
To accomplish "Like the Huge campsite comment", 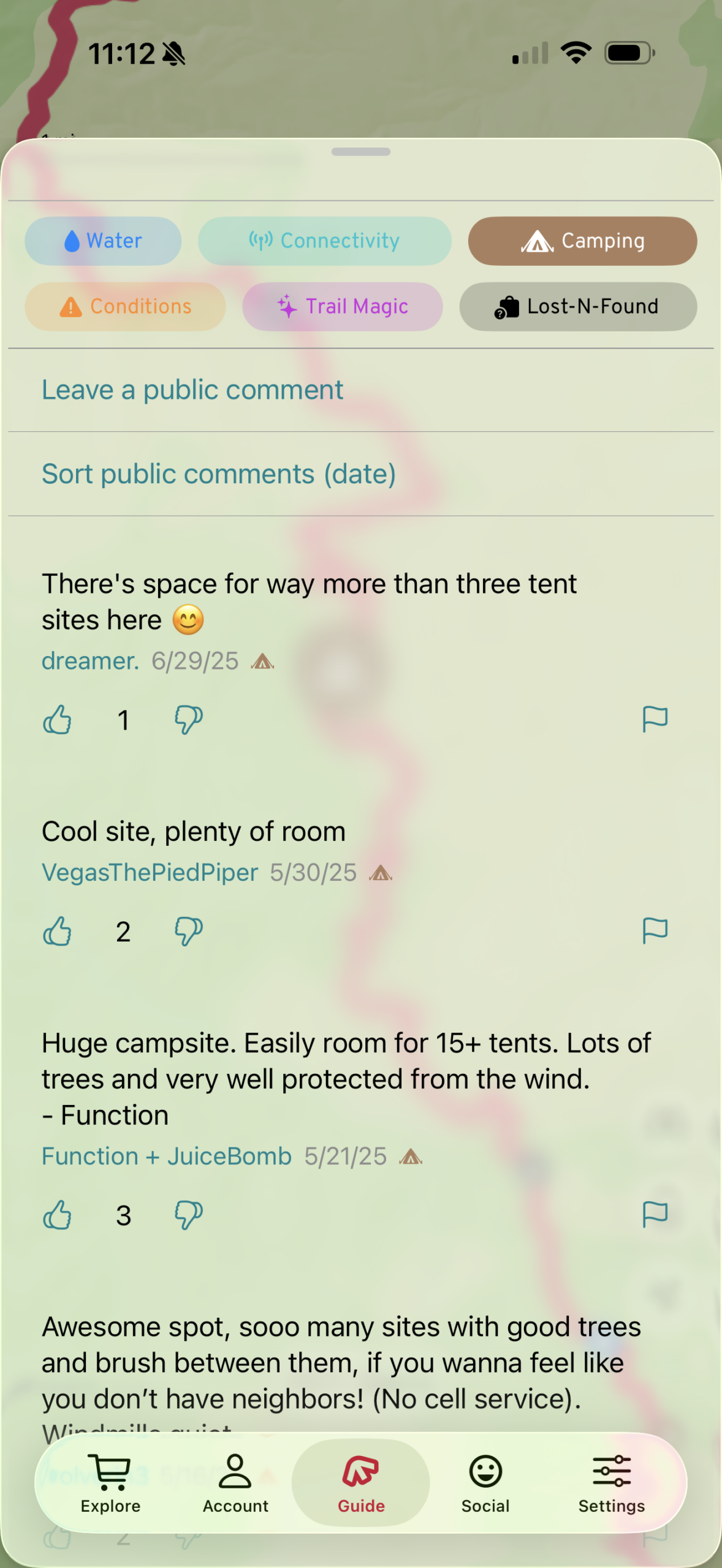I will (58, 1215).
